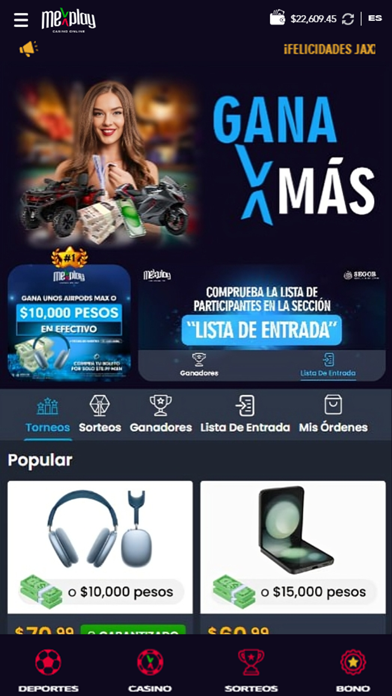392x696 pixels.
Task: Switch to the Sorteos tab
Action: pyautogui.click(x=100, y=415)
